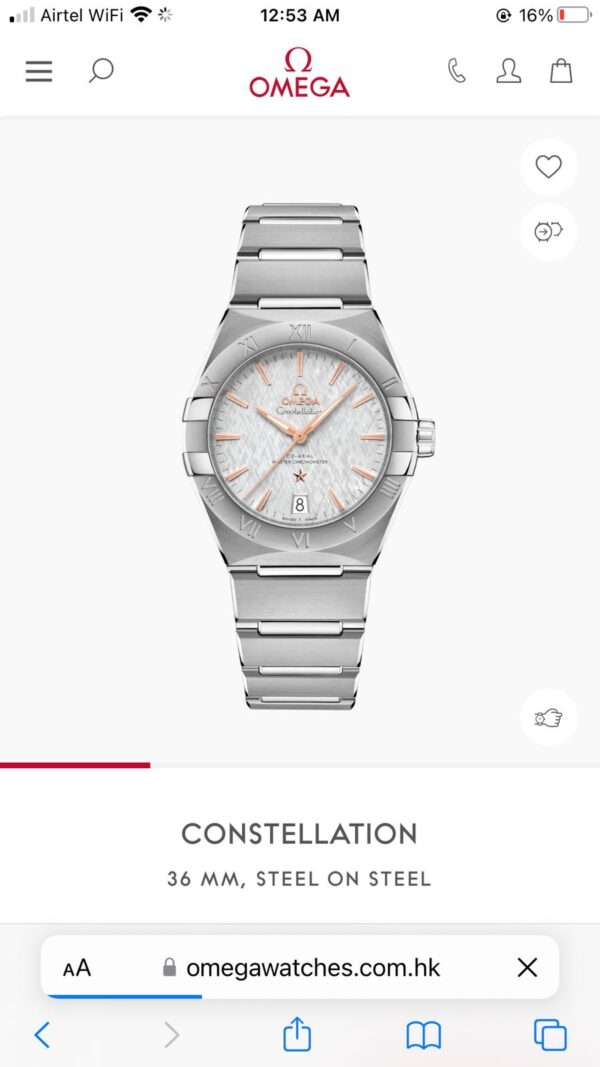Open Safari bookmarks
The height and width of the screenshot is (1067, 600).
pyautogui.click(x=424, y=1035)
